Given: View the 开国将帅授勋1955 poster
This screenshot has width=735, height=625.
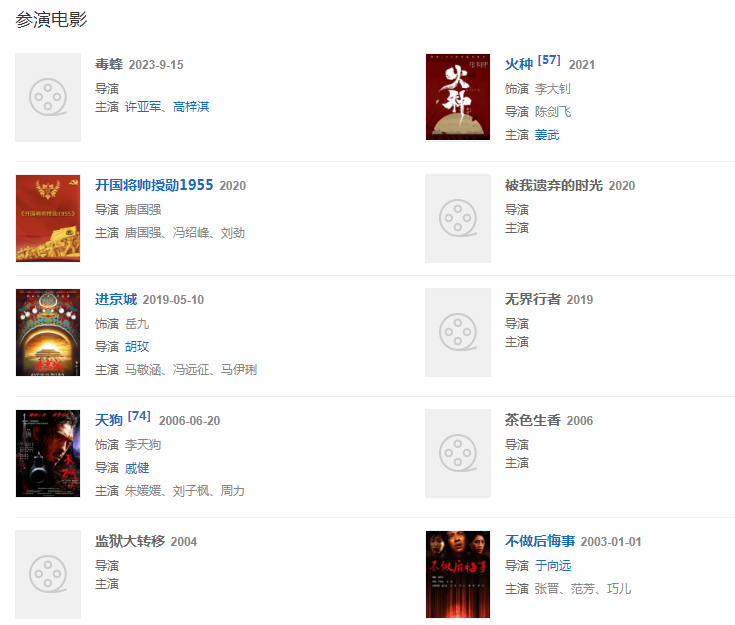Looking at the screenshot, I should (48, 219).
